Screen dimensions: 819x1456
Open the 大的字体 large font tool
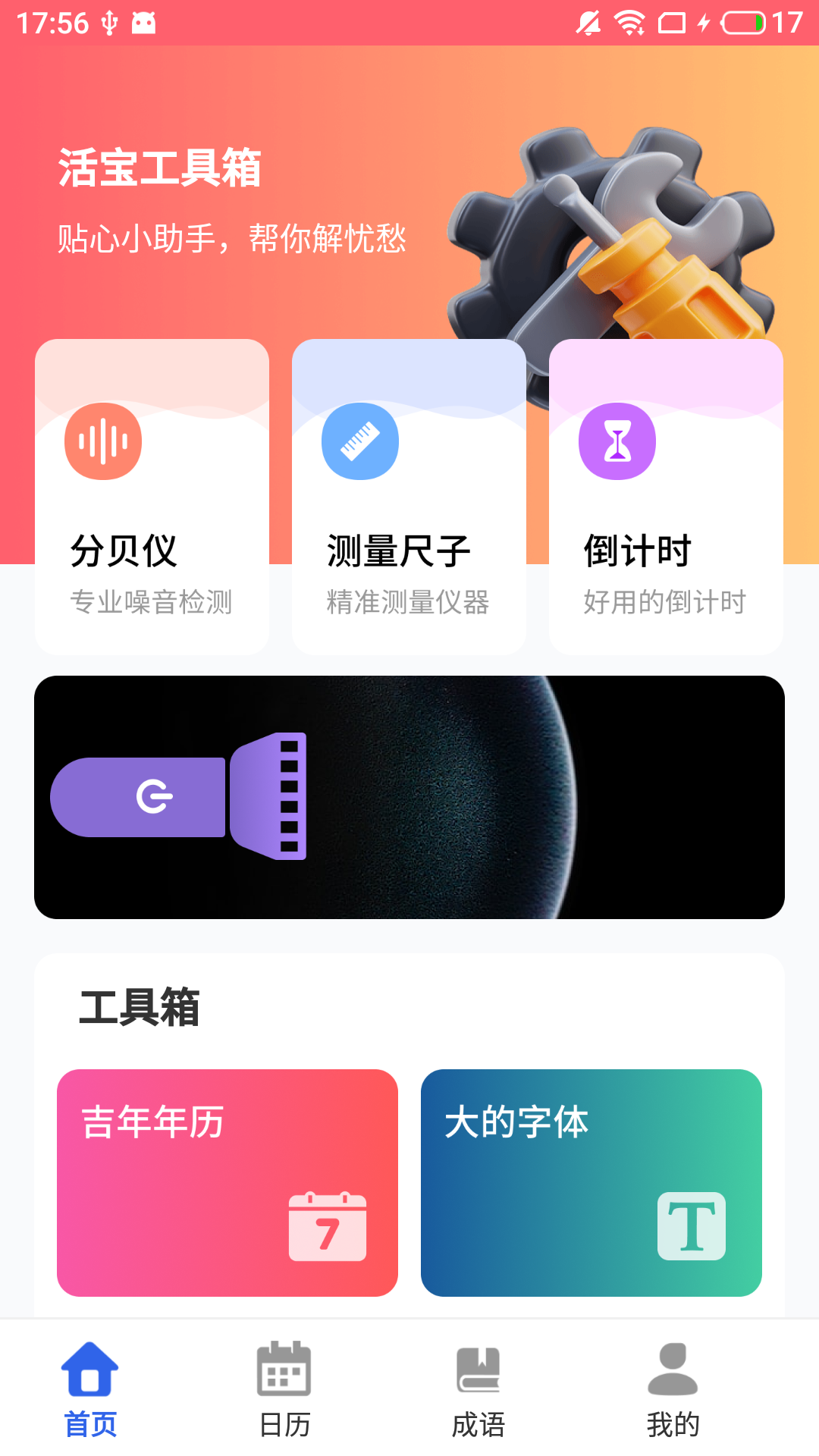(591, 1183)
